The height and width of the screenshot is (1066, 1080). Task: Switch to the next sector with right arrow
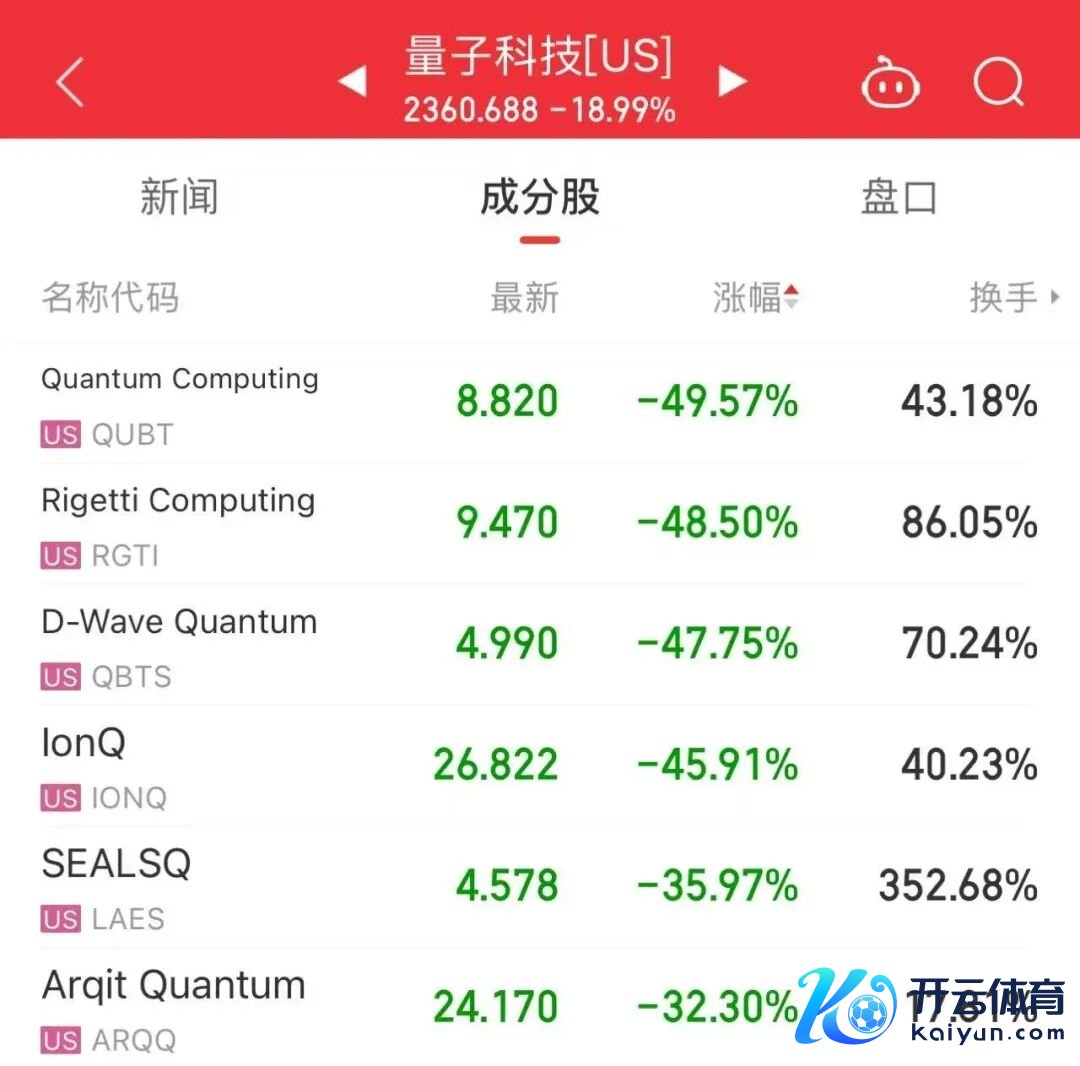(732, 82)
